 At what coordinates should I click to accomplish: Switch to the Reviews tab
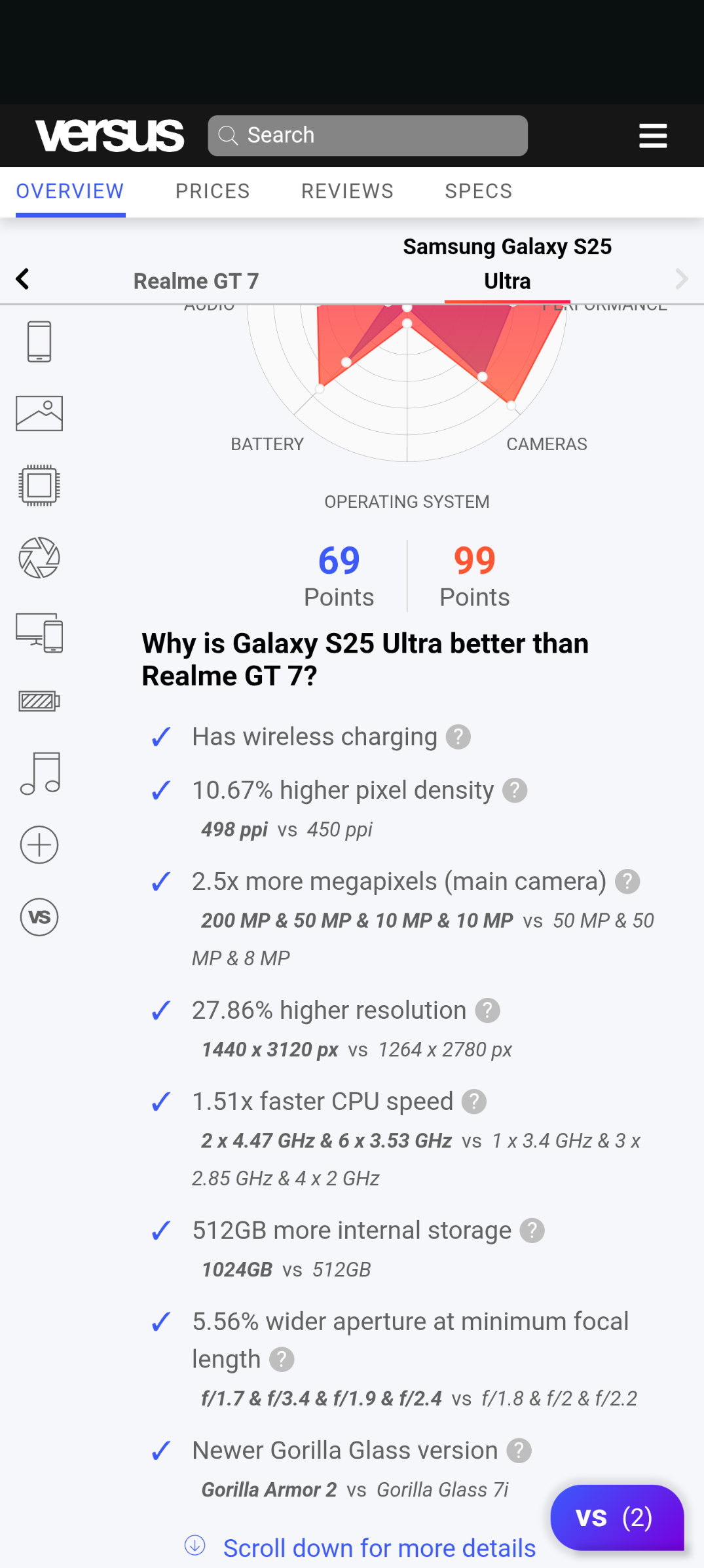[347, 191]
